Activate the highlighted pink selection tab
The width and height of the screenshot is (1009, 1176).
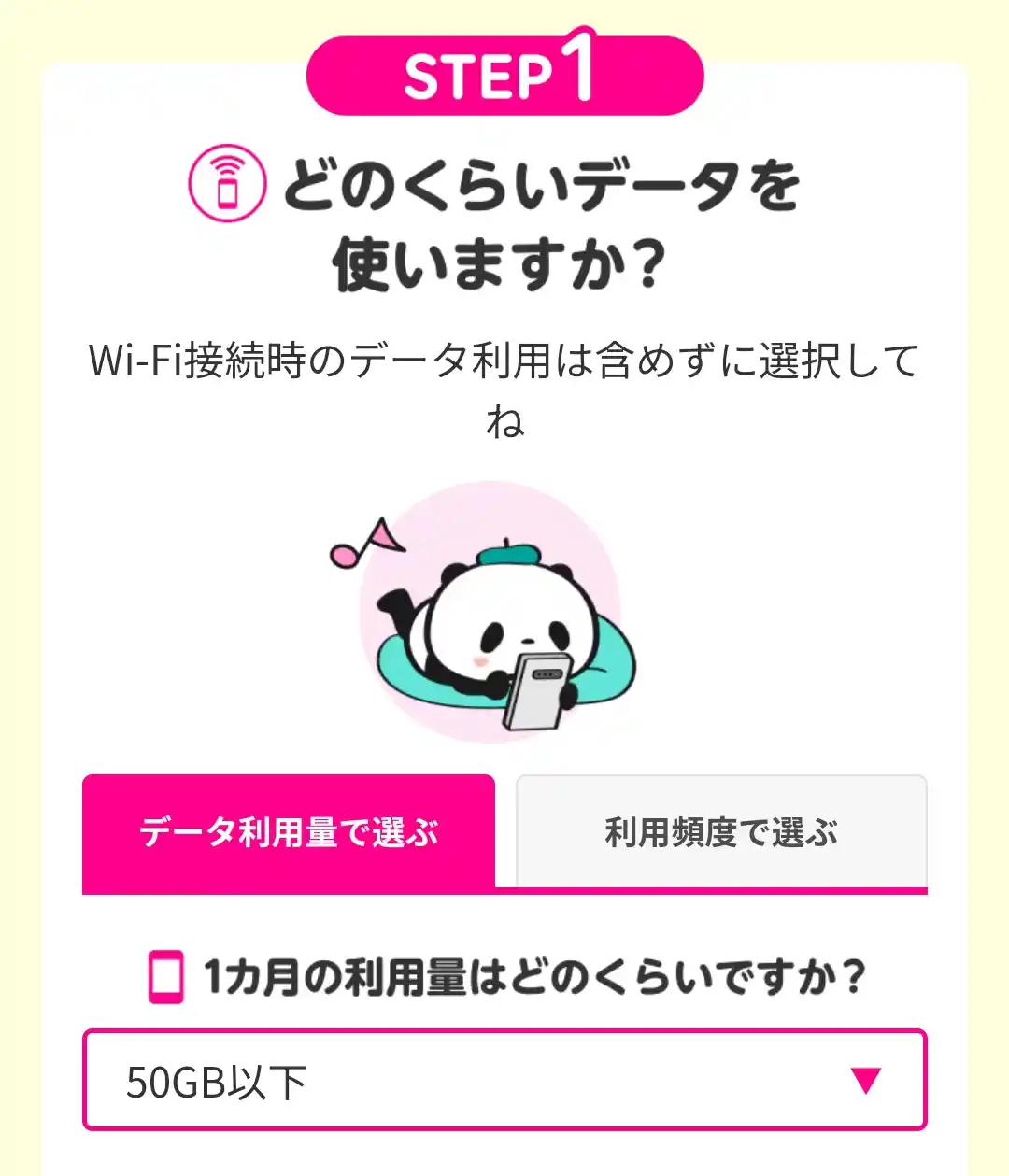pos(288,829)
